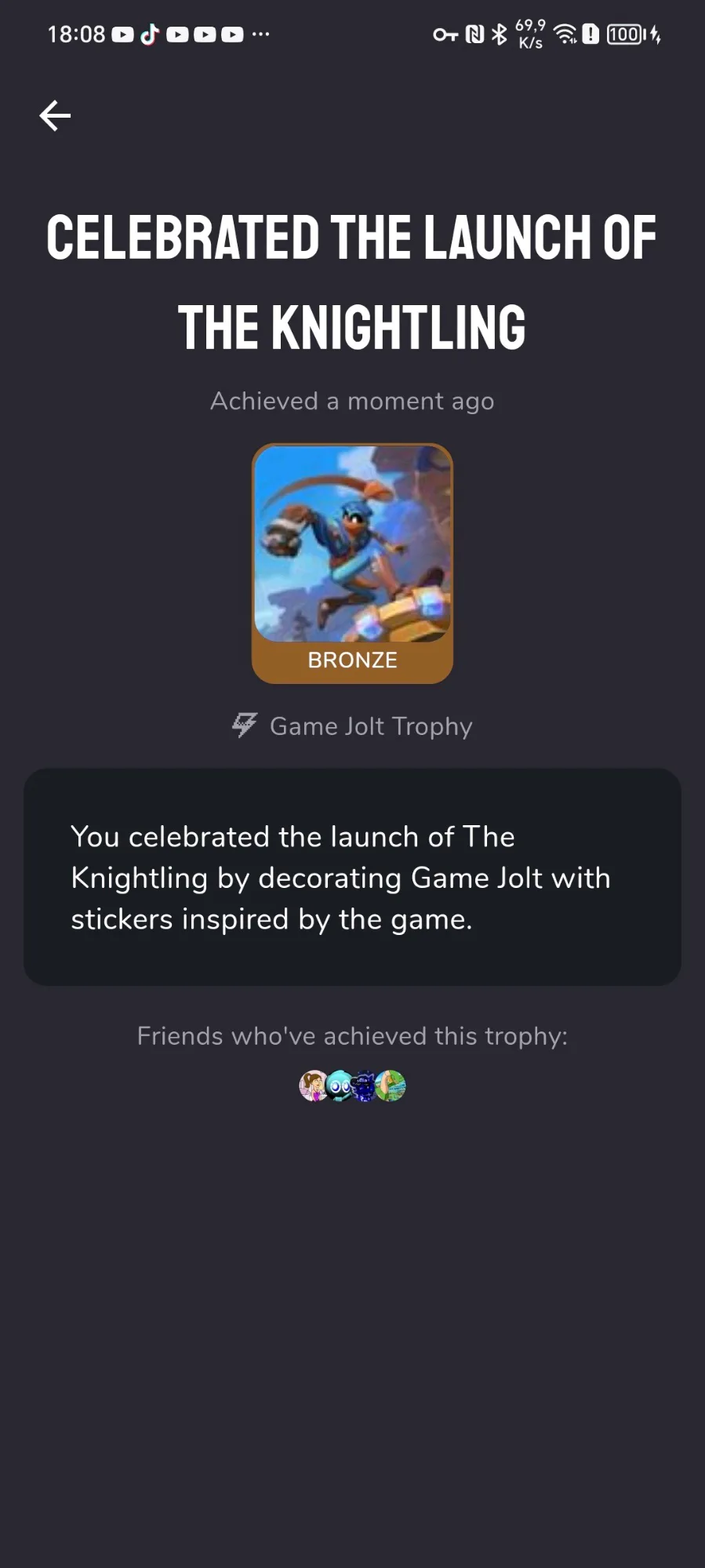Tap the first friend avatar under Friends
This screenshot has height=1568, width=705.
(x=314, y=1086)
